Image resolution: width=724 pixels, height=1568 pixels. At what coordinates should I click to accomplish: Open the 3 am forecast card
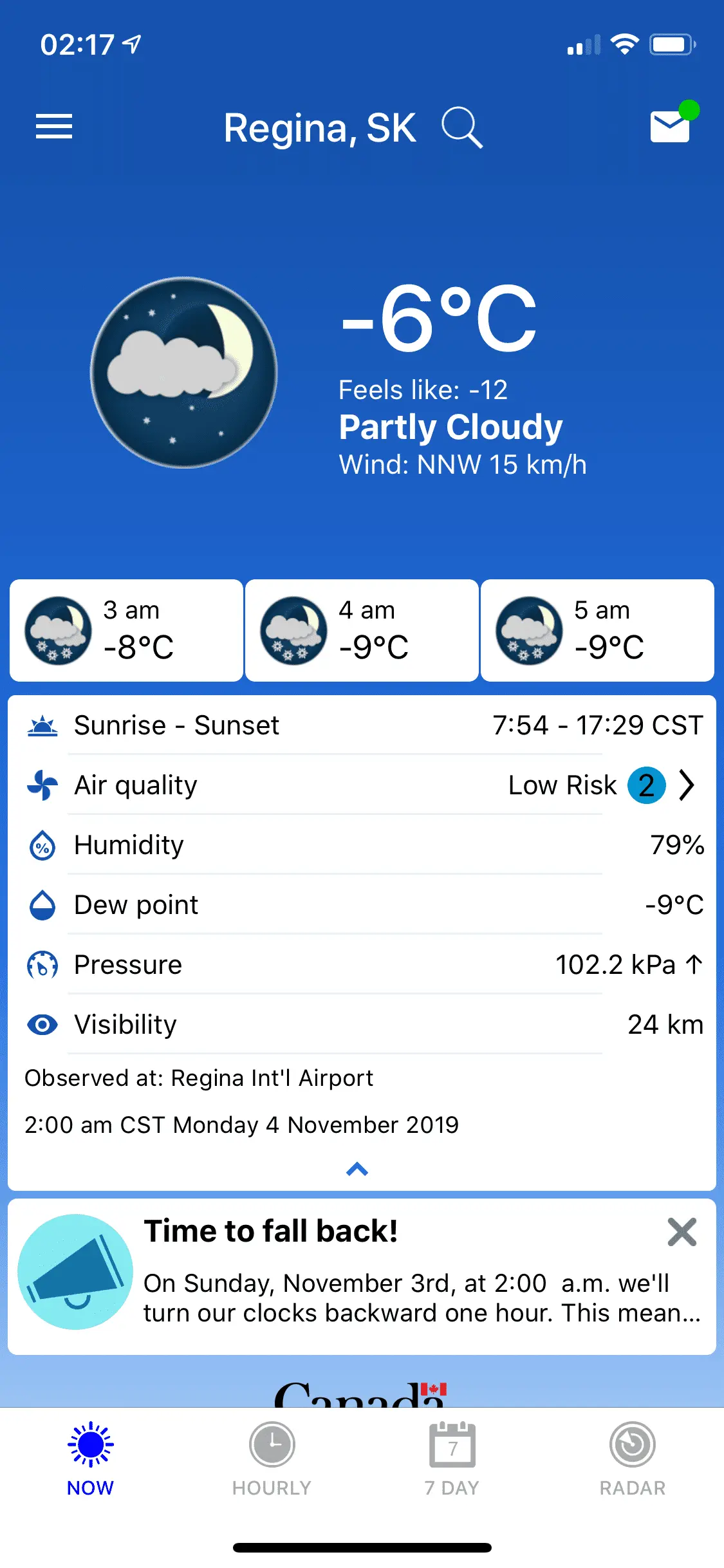click(x=126, y=630)
